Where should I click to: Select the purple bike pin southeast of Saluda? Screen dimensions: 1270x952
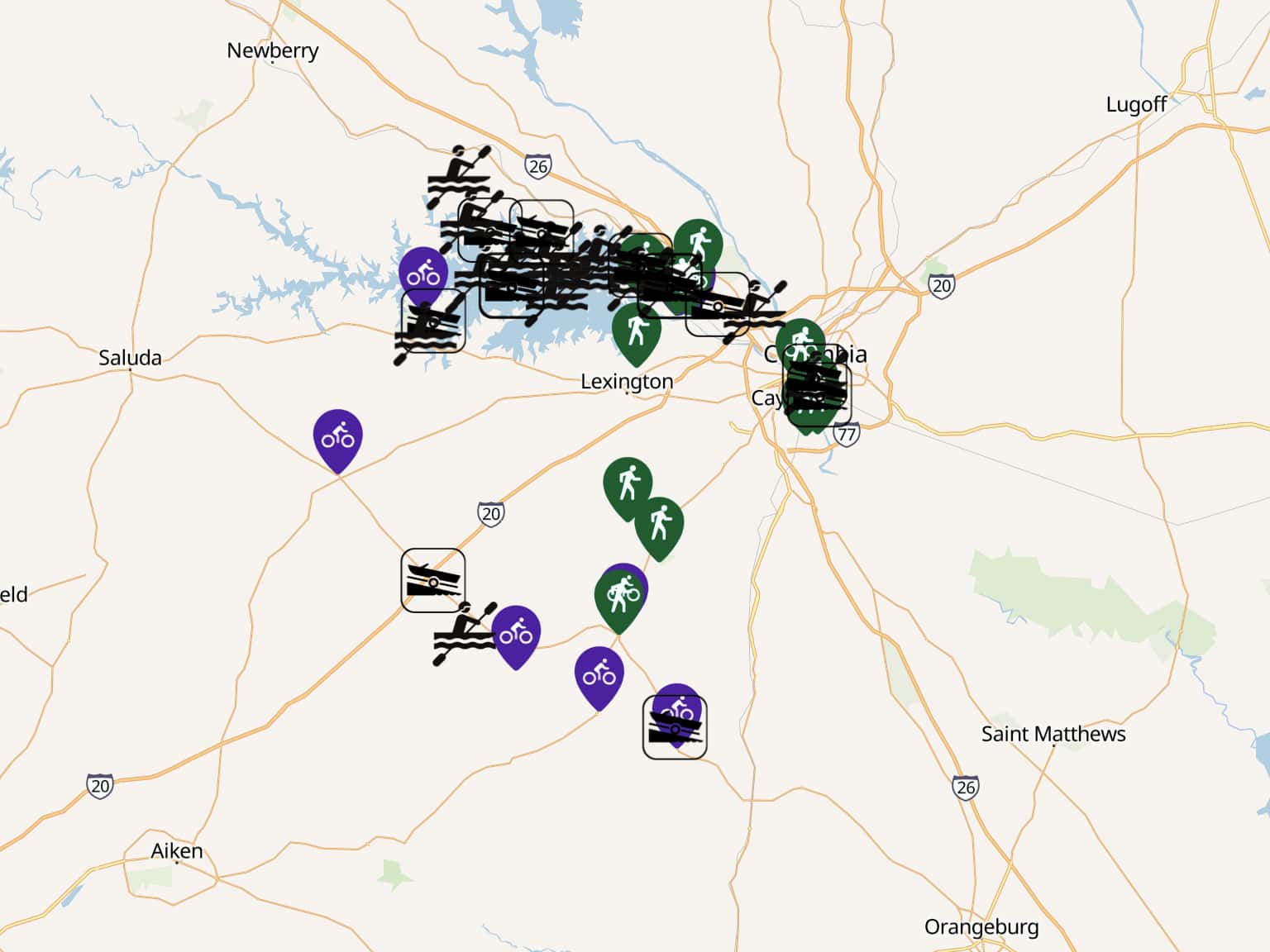[337, 436]
